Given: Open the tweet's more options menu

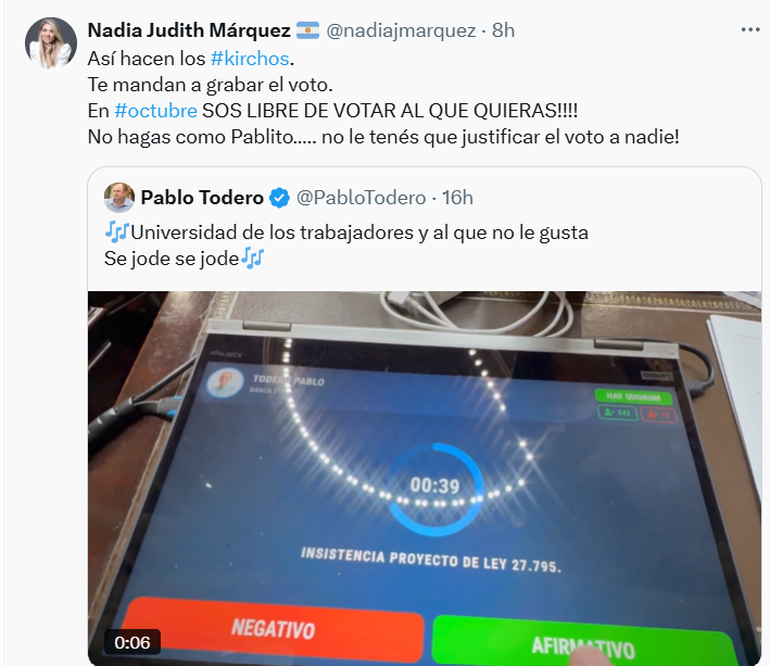Looking at the screenshot, I should coord(750,30).
